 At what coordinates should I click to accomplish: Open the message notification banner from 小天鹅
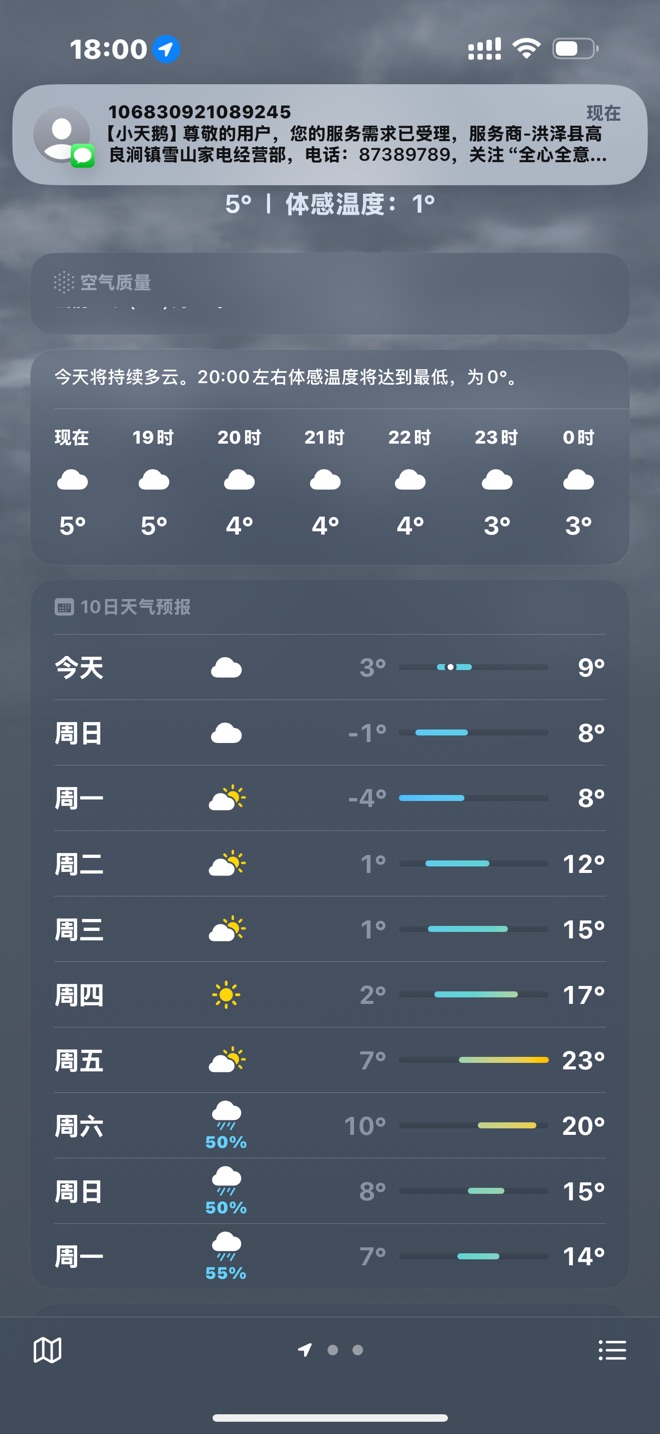(x=330, y=135)
